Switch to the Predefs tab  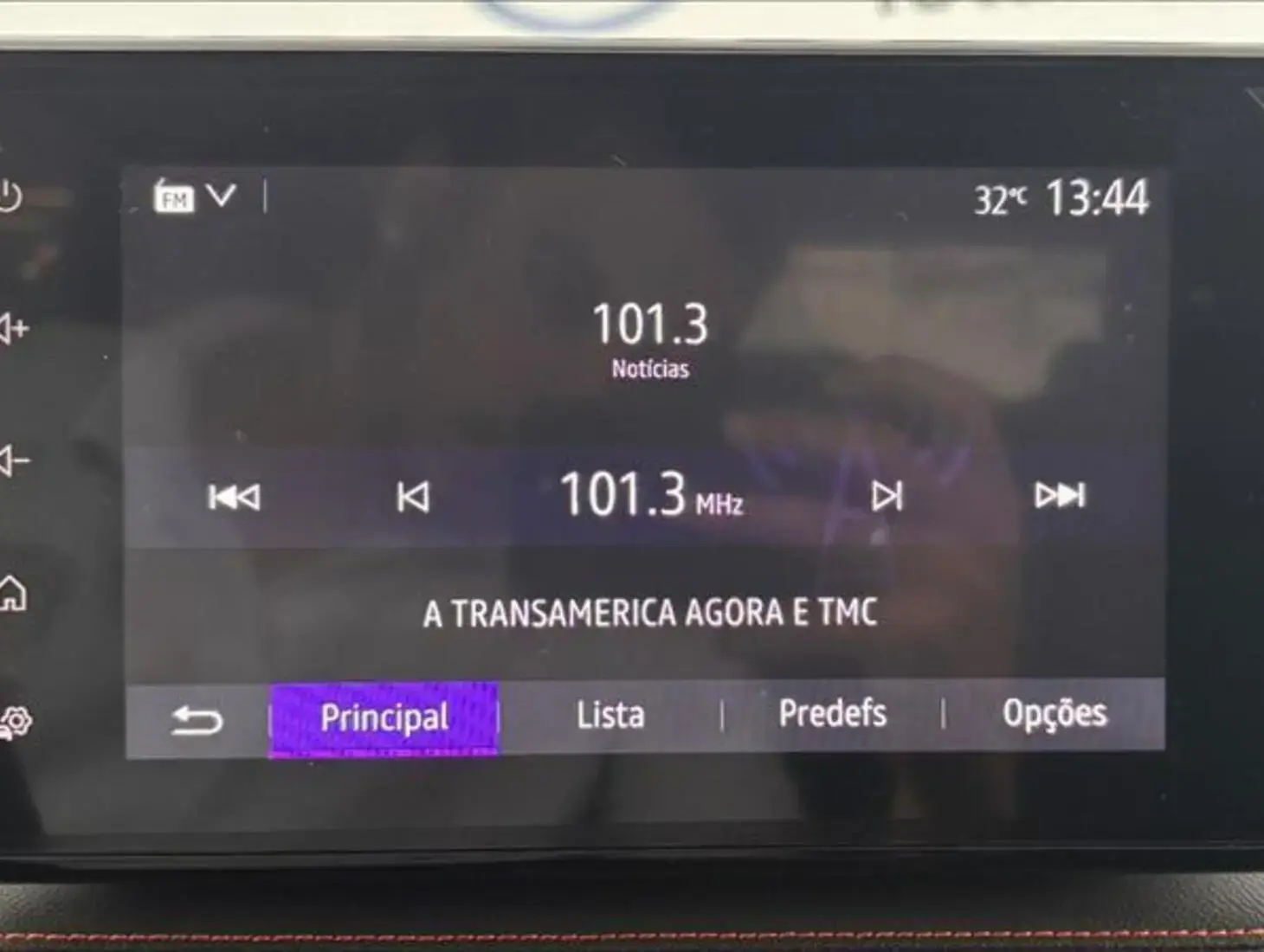click(x=832, y=714)
